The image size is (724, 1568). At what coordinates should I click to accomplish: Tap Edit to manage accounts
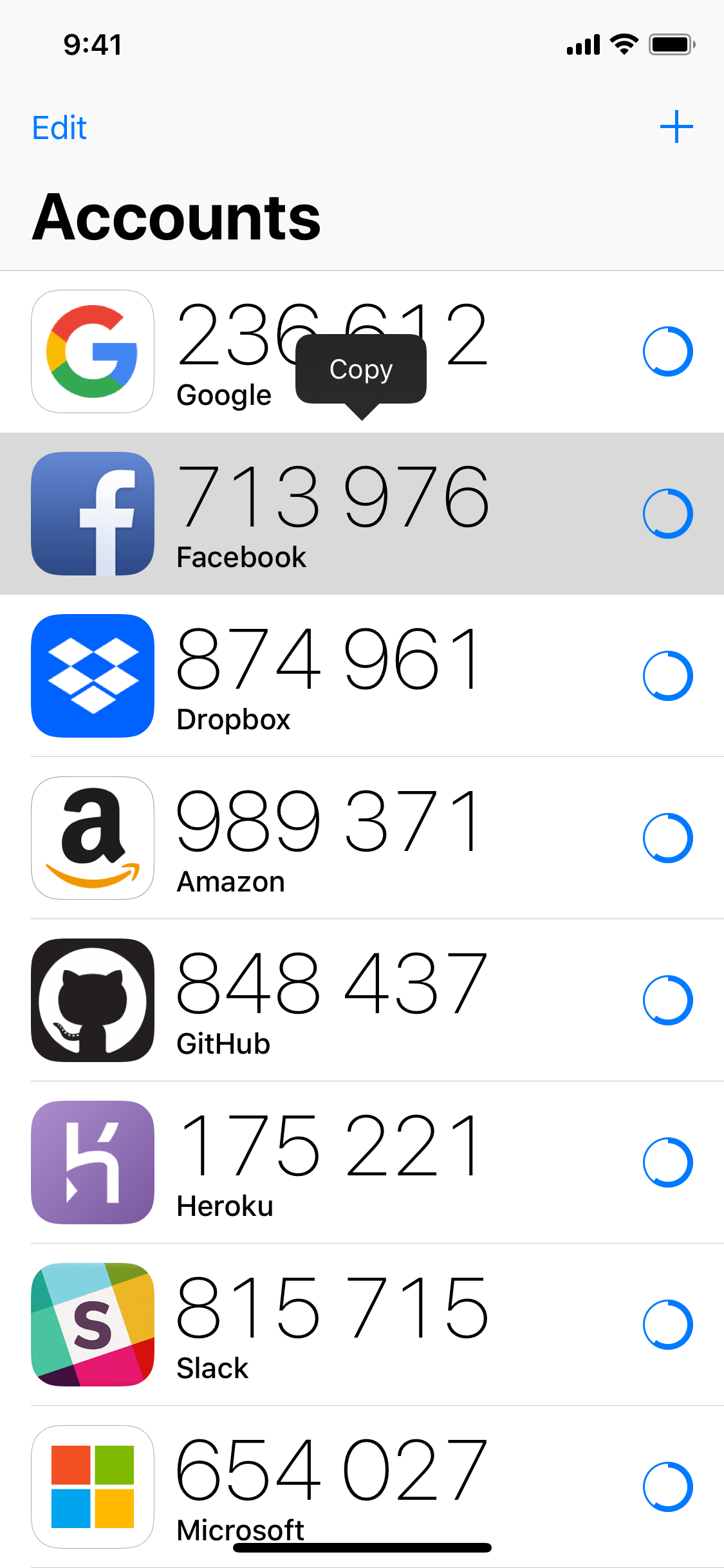tap(59, 127)
